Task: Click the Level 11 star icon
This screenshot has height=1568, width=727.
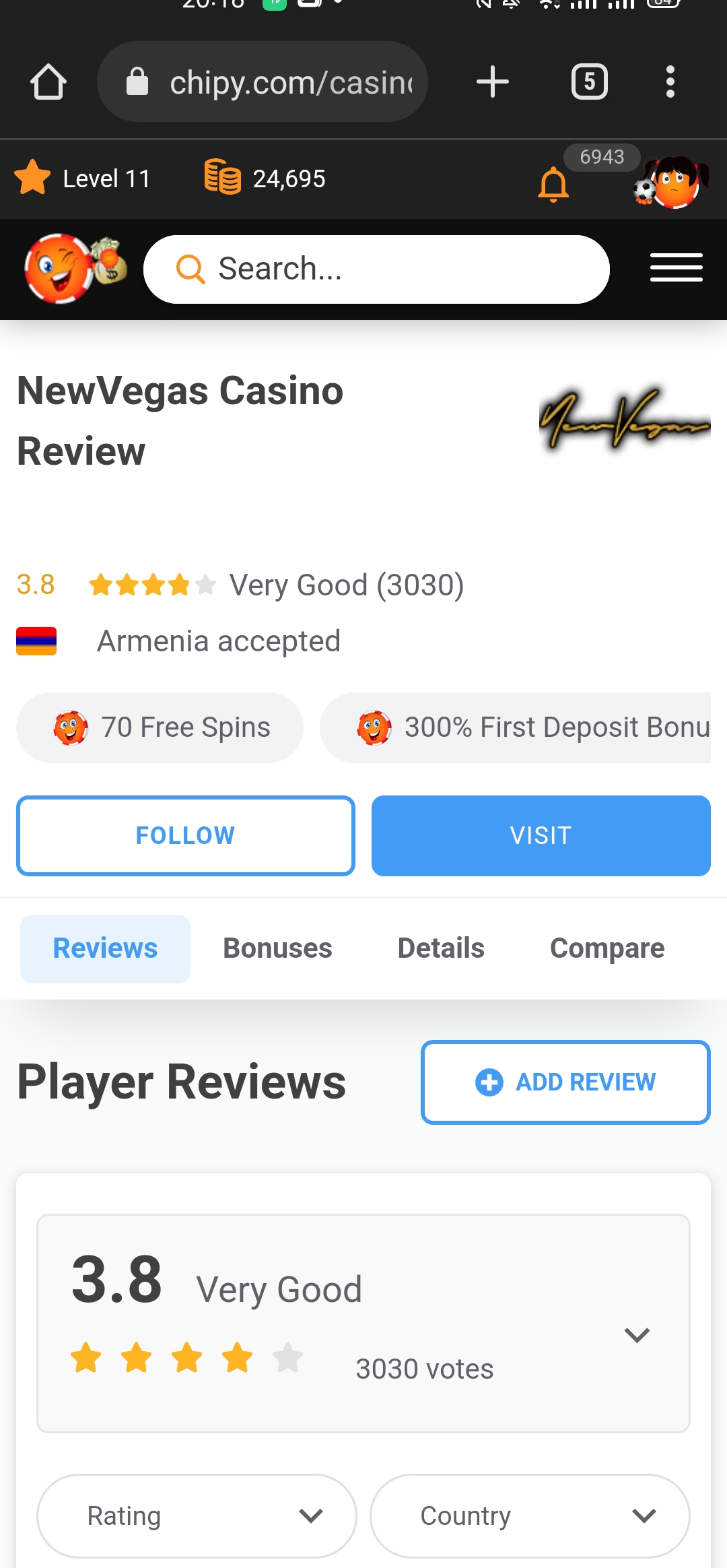Action: click(x=32, y=178)
